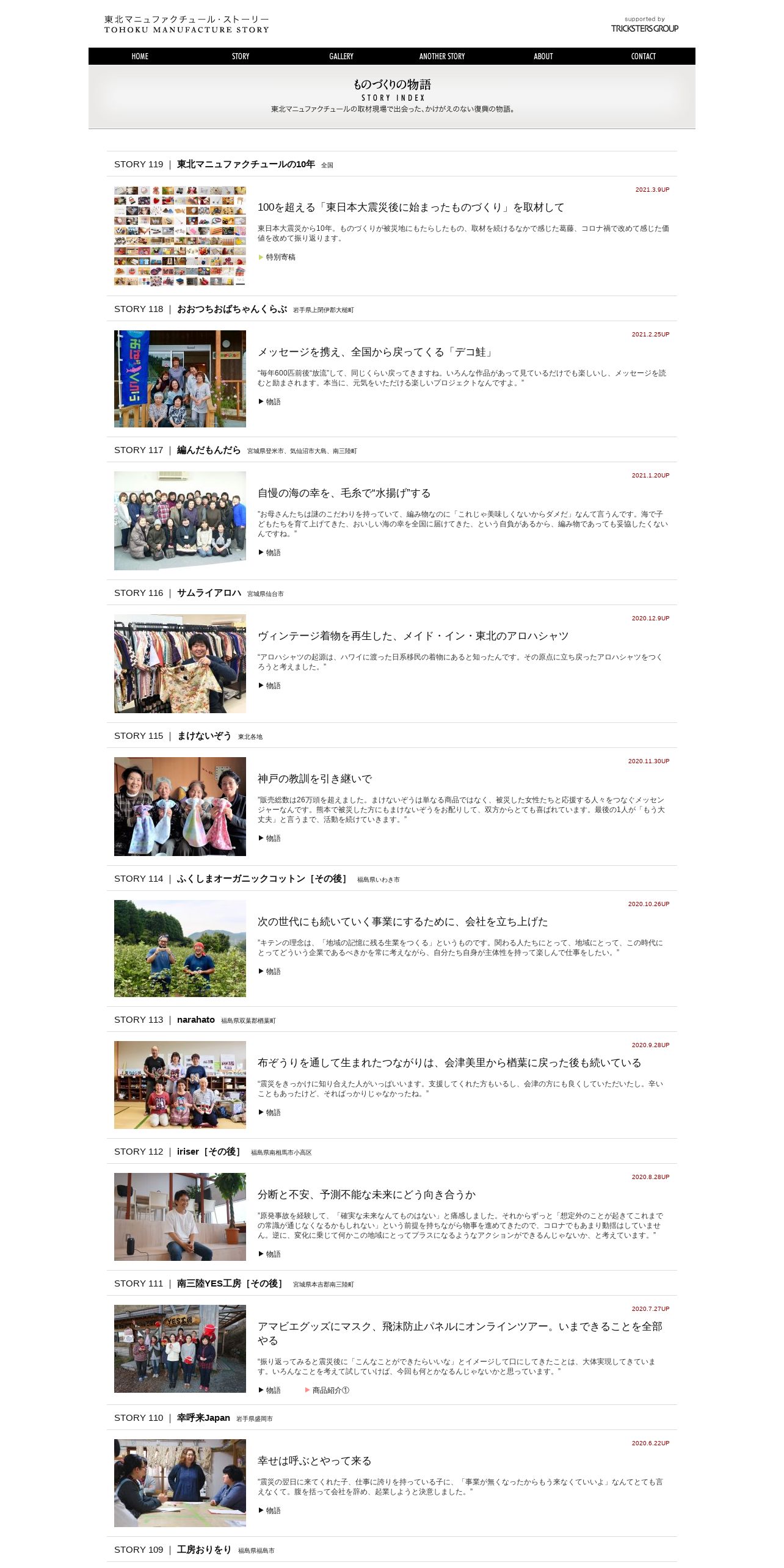Viewport: 784px width, 1568px height.
Task: Open the Story 119 product collage thumbnail
Action: pos(180,236)
